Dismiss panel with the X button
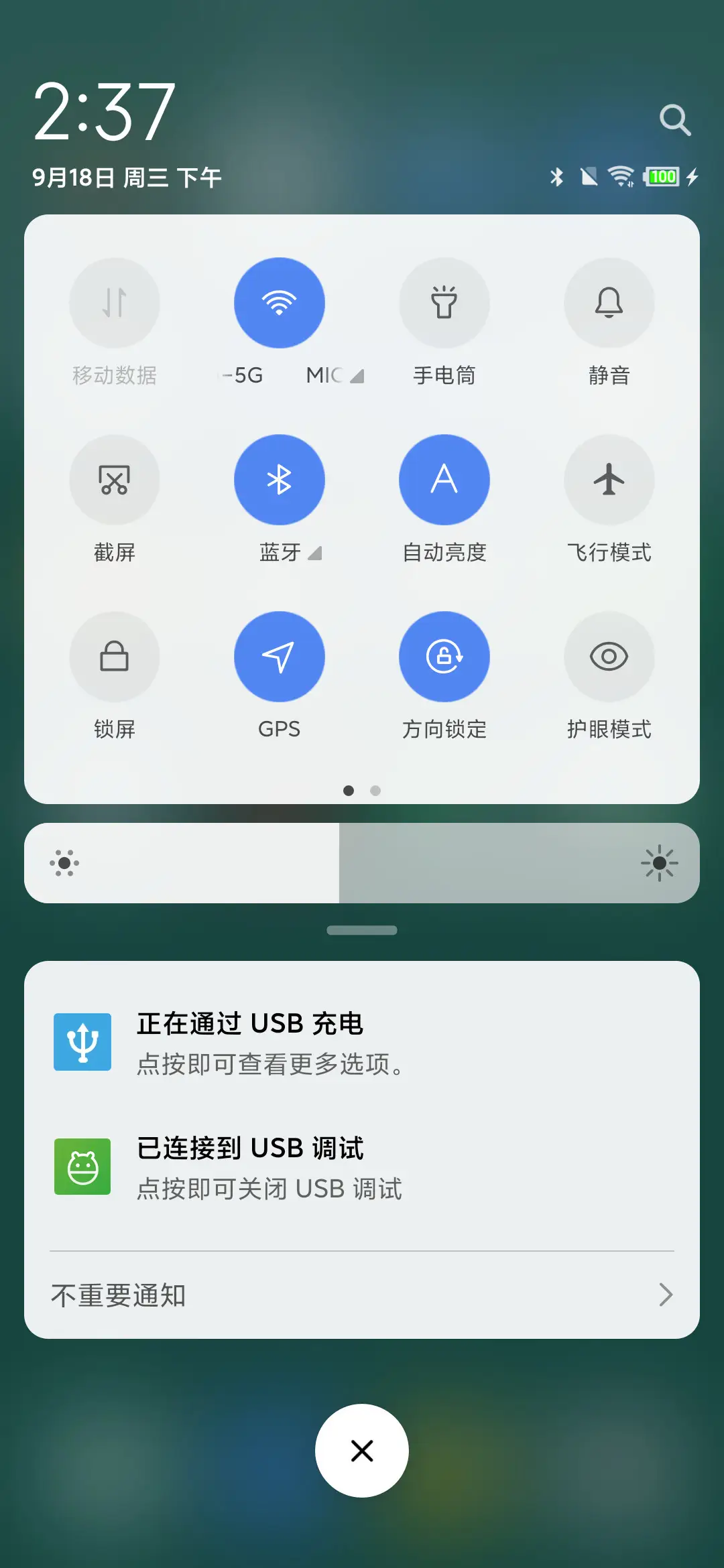Image resolution: width=724 pixels, height=1568 pixels. click(x=362, y=1450)
